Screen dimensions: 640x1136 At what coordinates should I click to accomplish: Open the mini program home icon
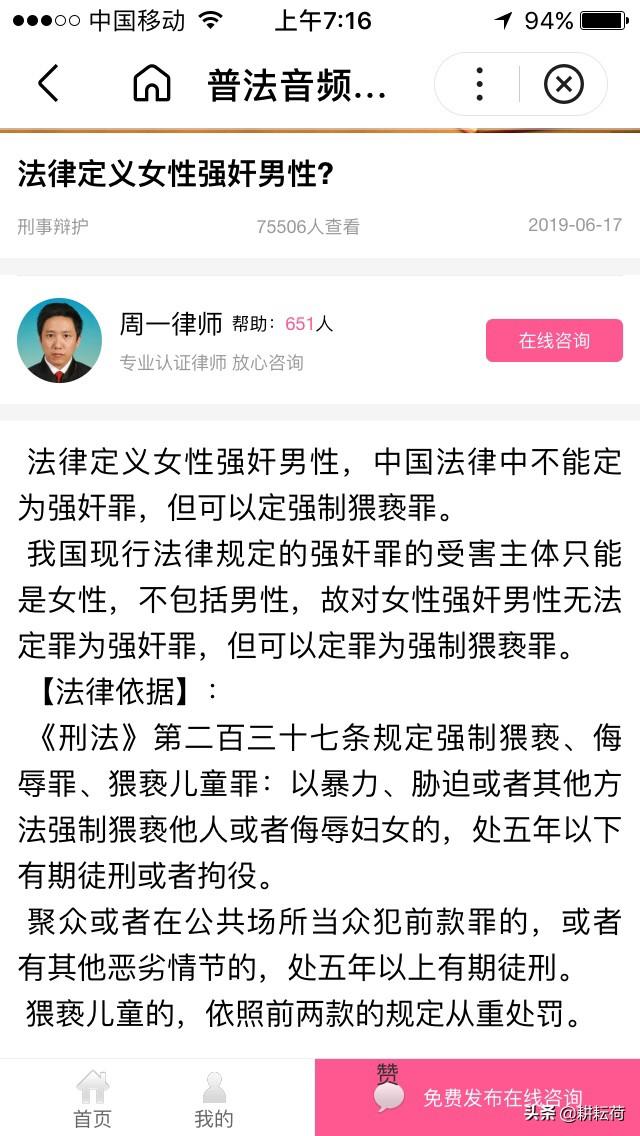152,84
